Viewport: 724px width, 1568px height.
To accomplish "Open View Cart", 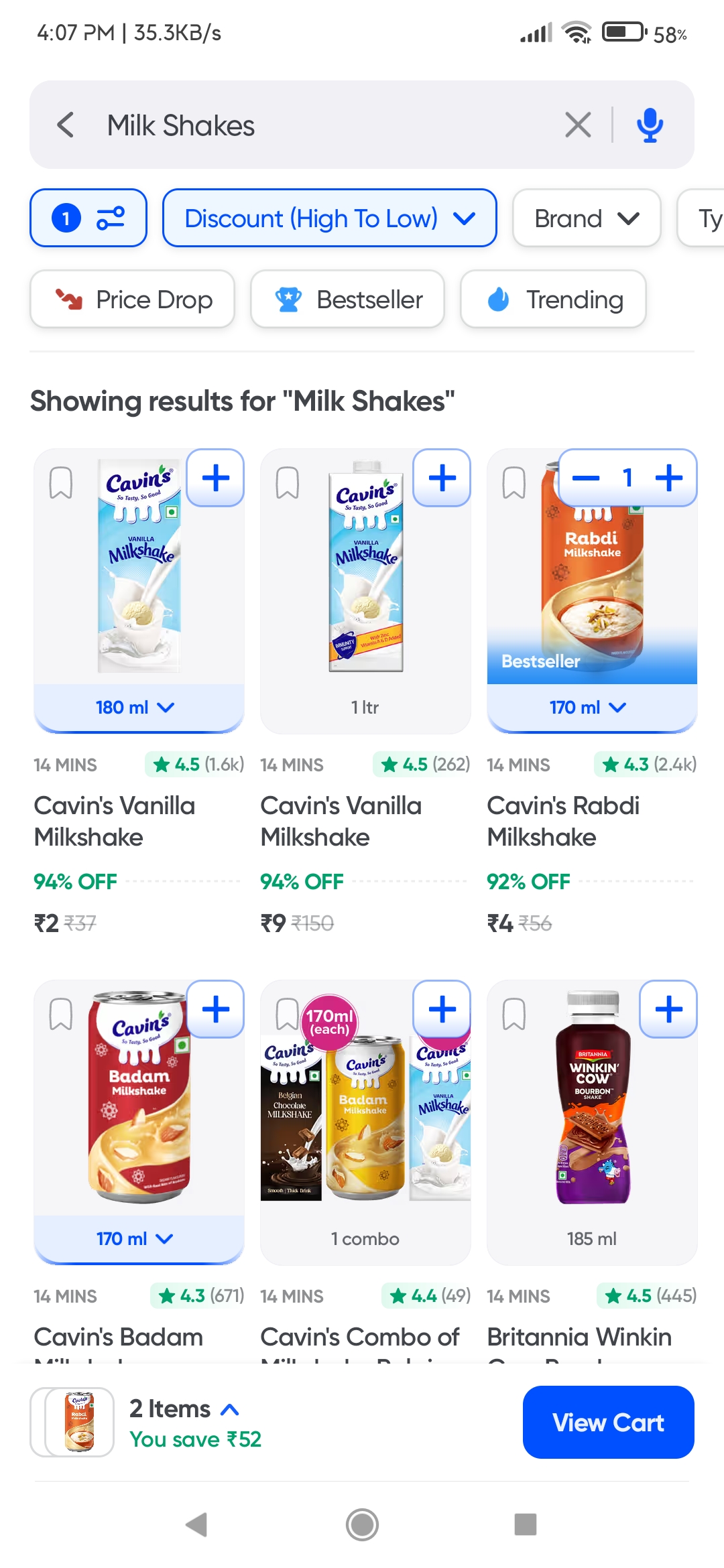I will (608, 1423).
